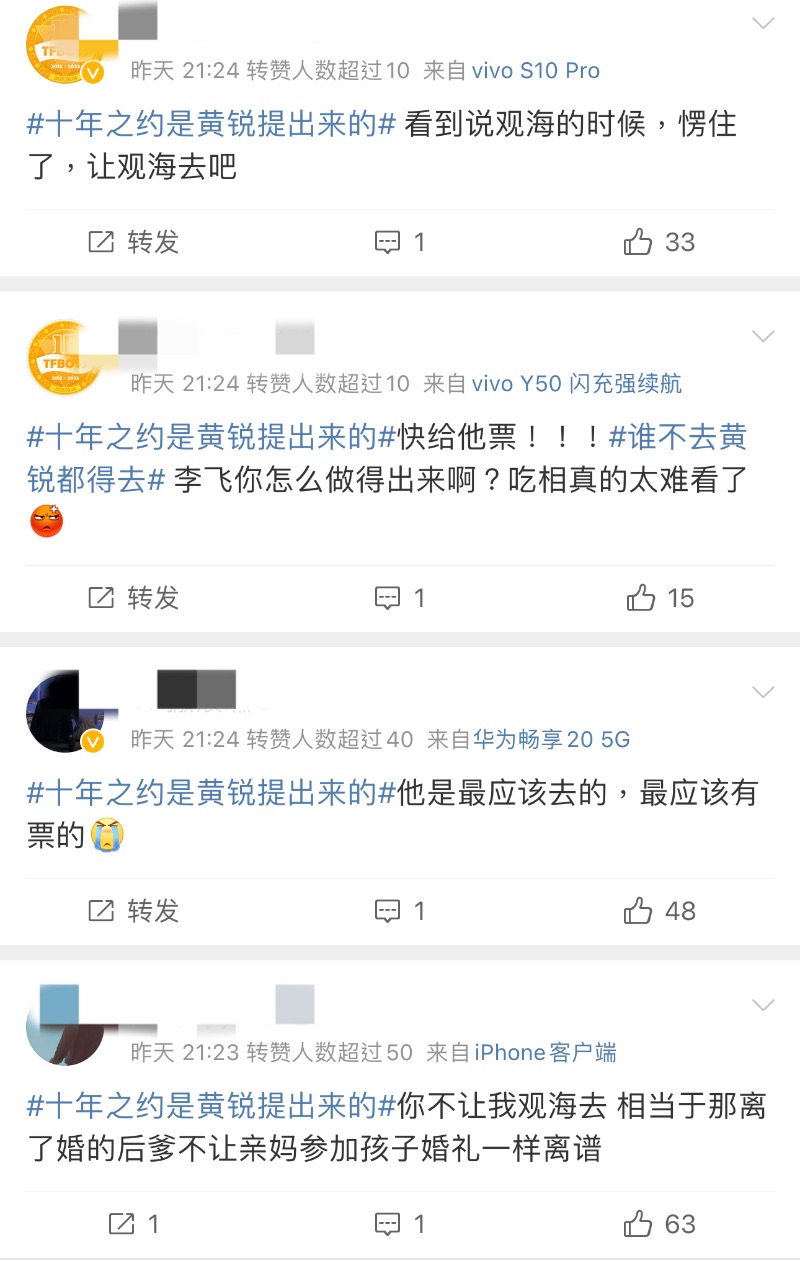
Task: Like the post with 48 likes
Action: [x=660, y=911]
